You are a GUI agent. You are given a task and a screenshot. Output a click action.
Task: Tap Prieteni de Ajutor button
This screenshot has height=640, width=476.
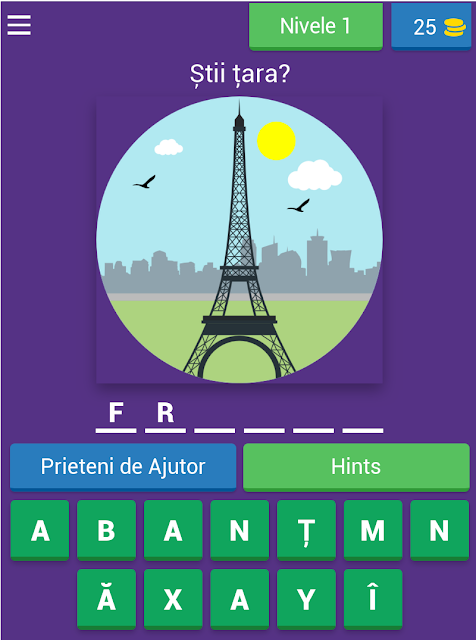pos(123,467)
